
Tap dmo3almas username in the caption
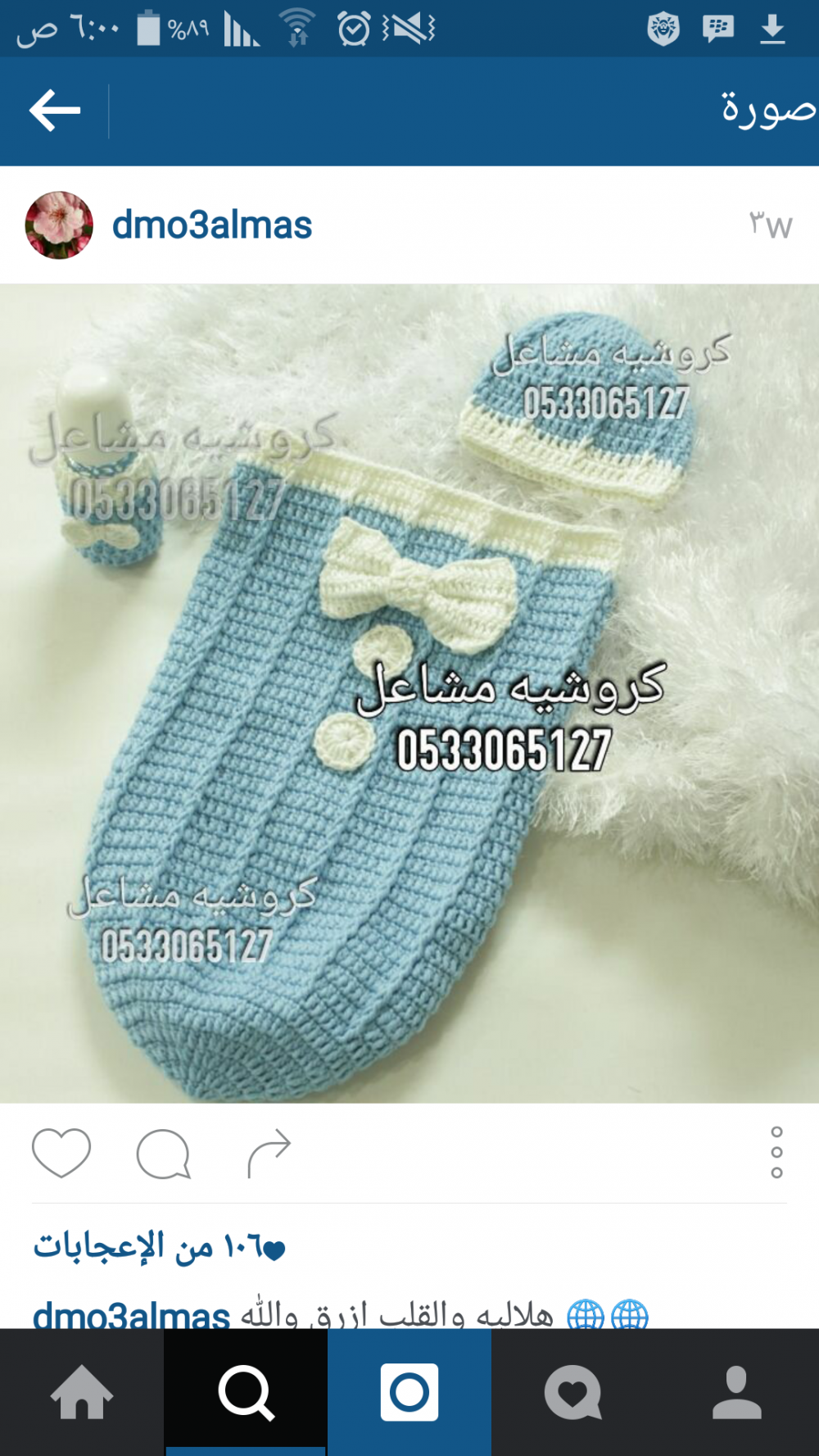click(131, 1313)
